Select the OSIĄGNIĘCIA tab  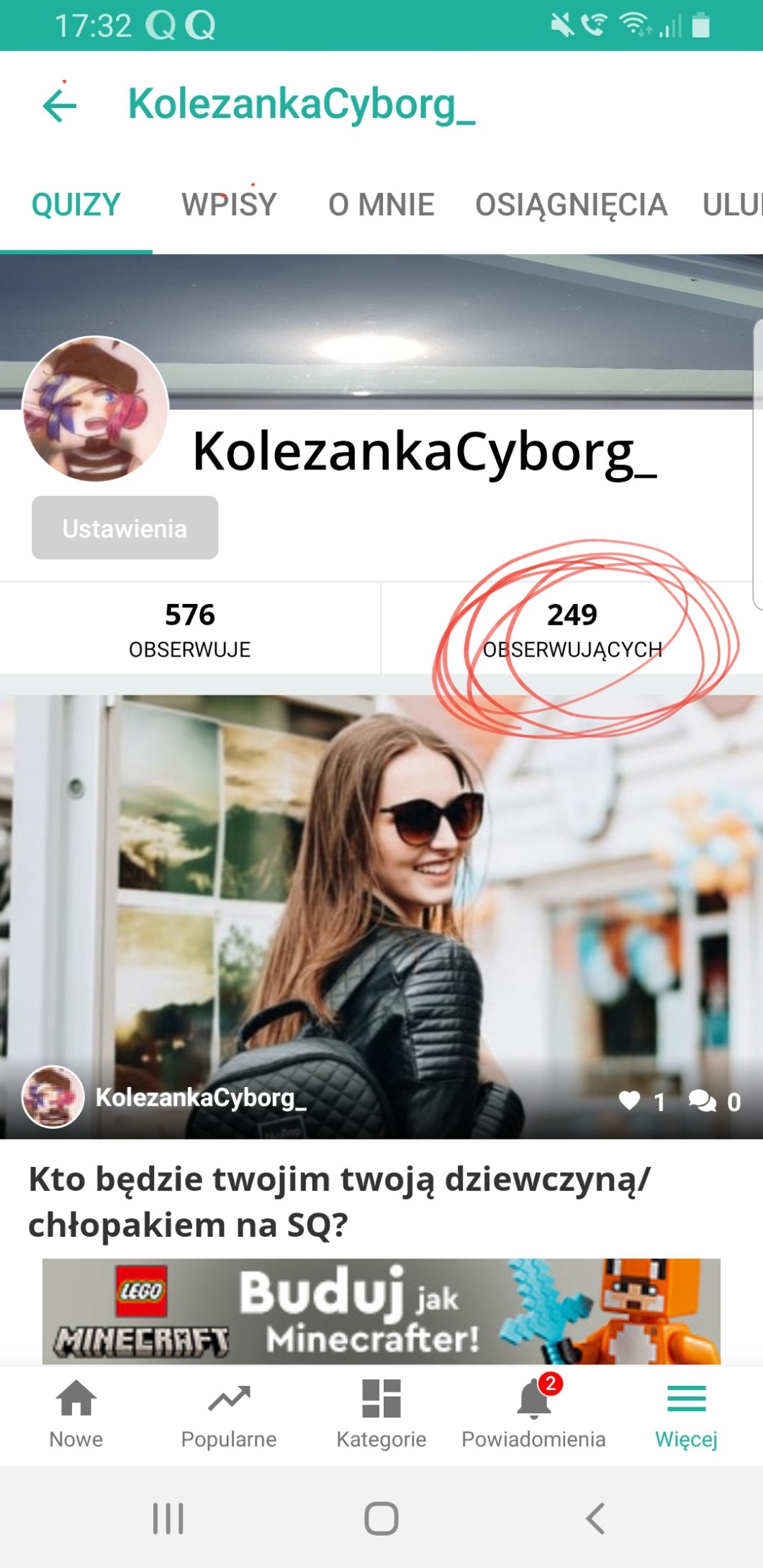click(x=571, y=204)
